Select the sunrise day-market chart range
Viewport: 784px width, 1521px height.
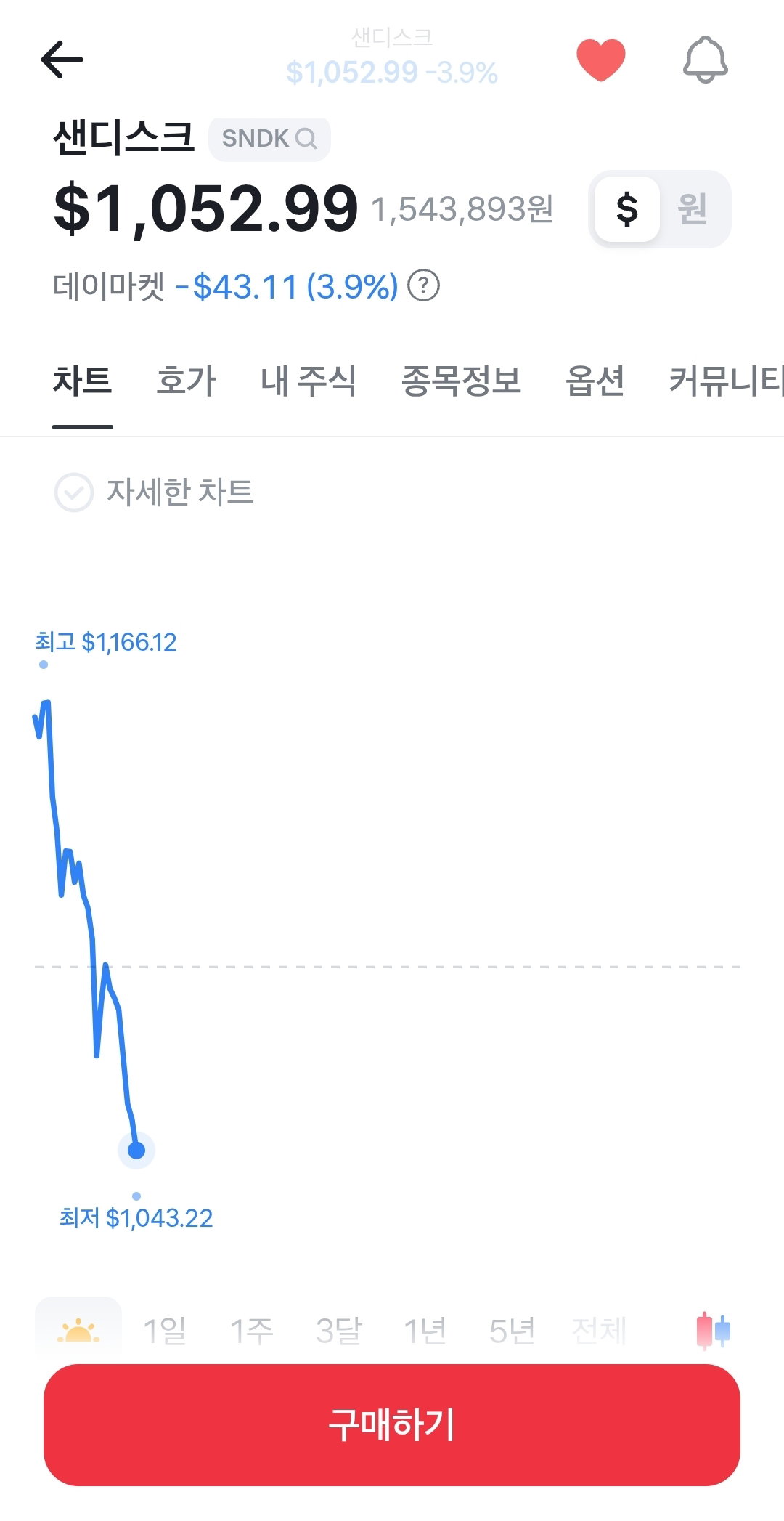78,1329
